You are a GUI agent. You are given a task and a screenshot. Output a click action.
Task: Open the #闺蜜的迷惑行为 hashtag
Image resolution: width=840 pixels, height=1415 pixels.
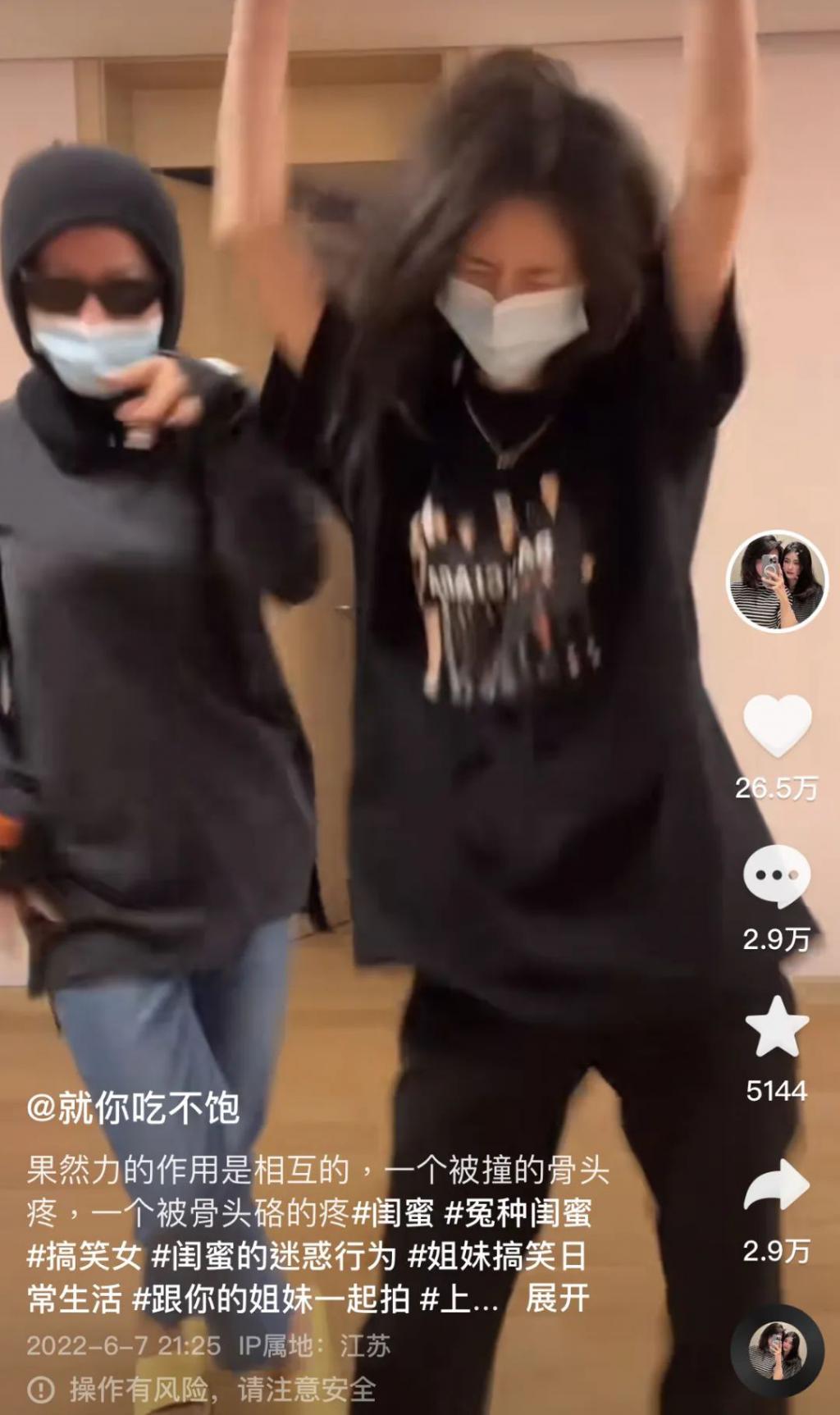click(x=275, y=1256)
